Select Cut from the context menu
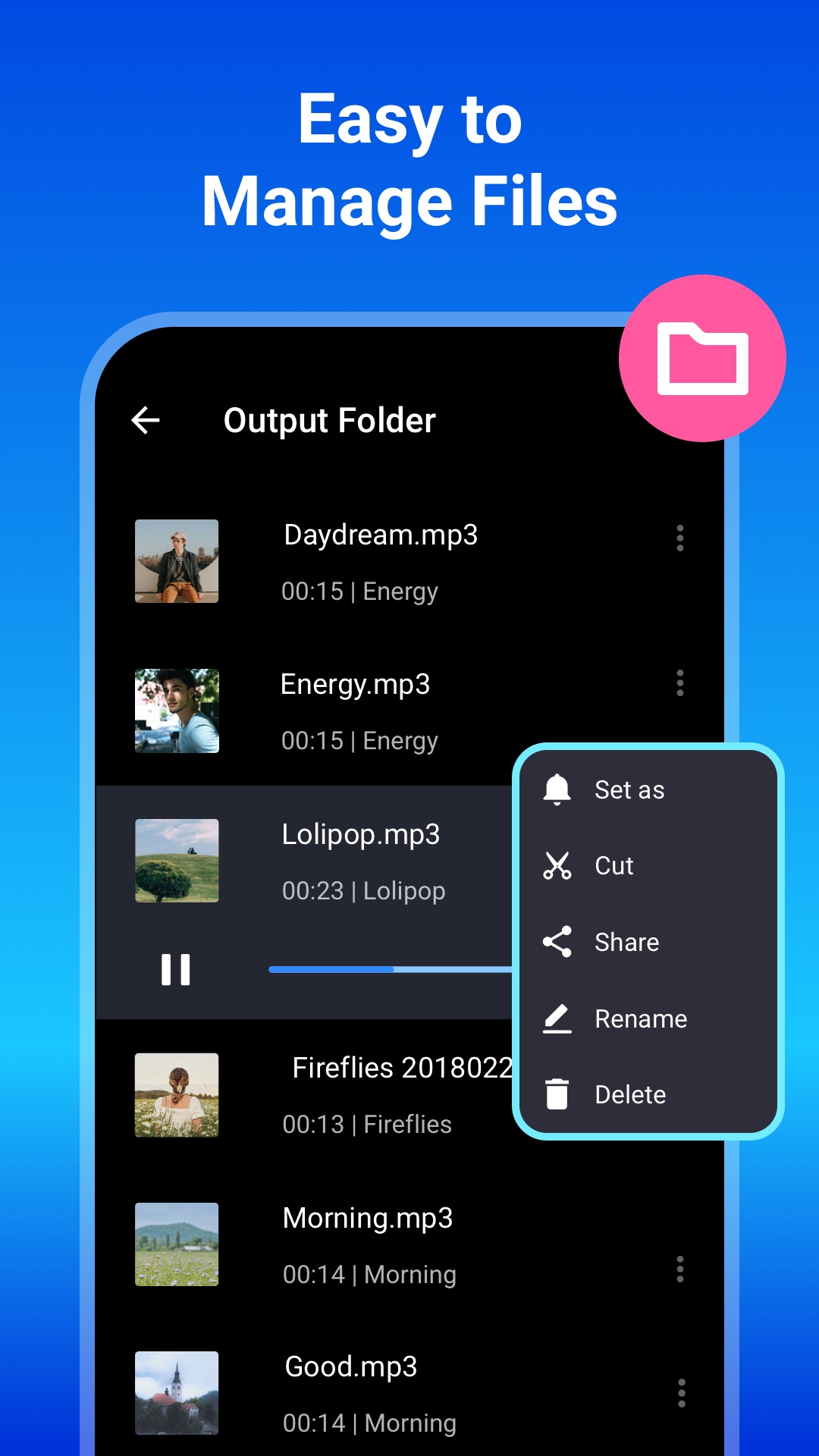The image size is (819, 1456). click(x=614, y=866)
